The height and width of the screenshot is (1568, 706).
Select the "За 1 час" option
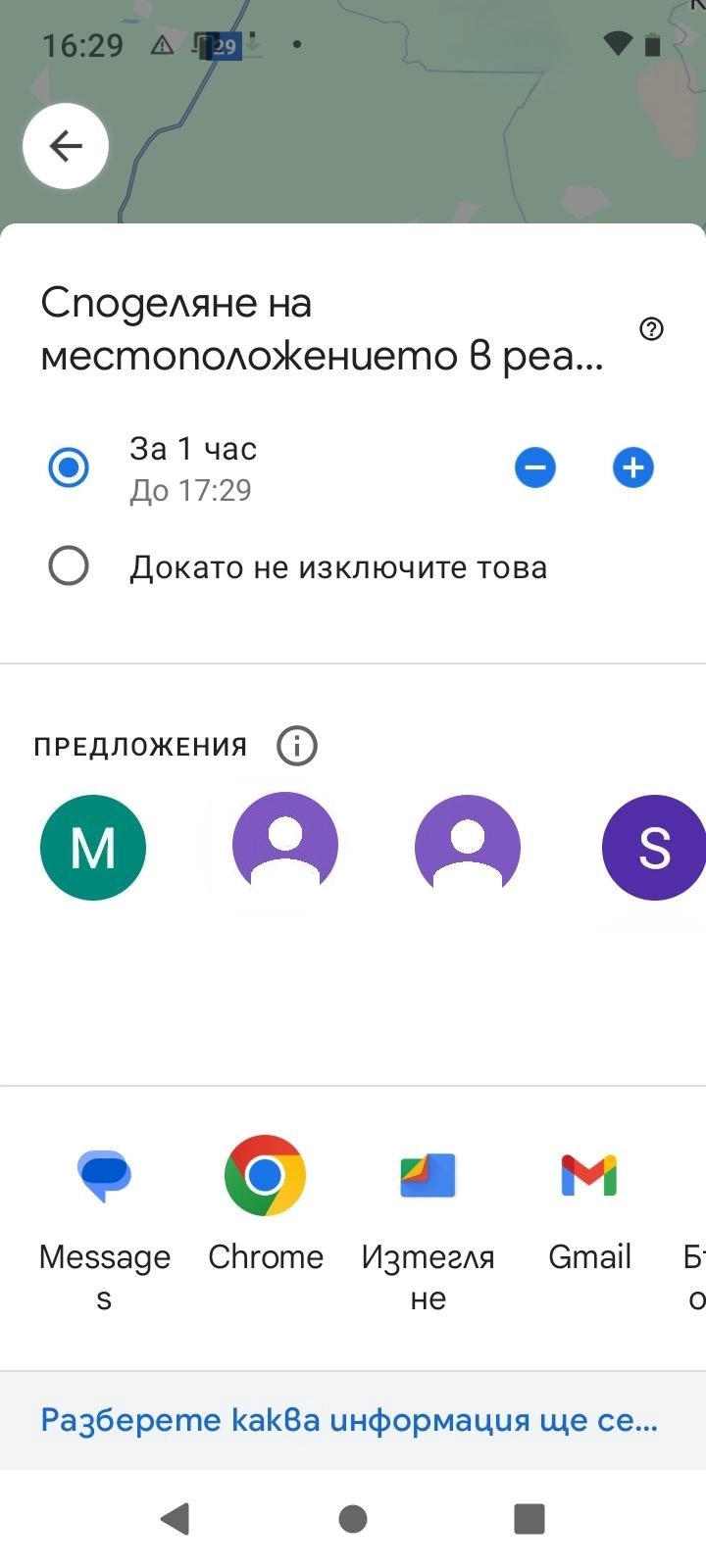coord(69,467)
